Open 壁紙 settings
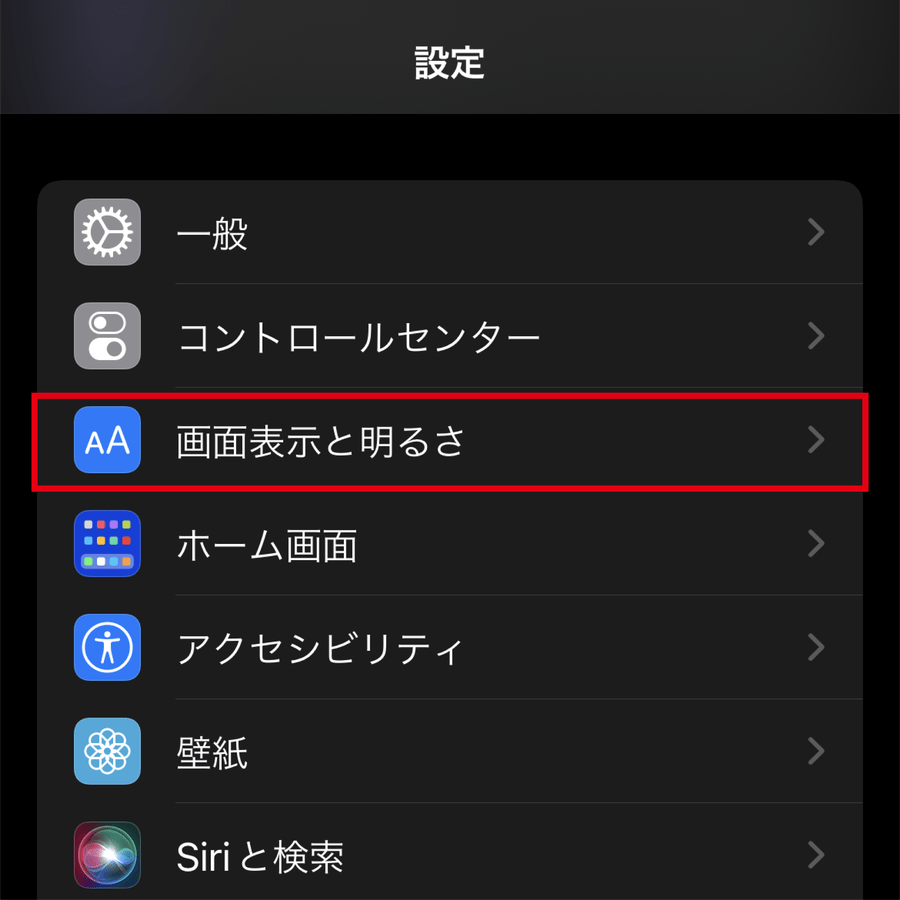 [450, 751]
